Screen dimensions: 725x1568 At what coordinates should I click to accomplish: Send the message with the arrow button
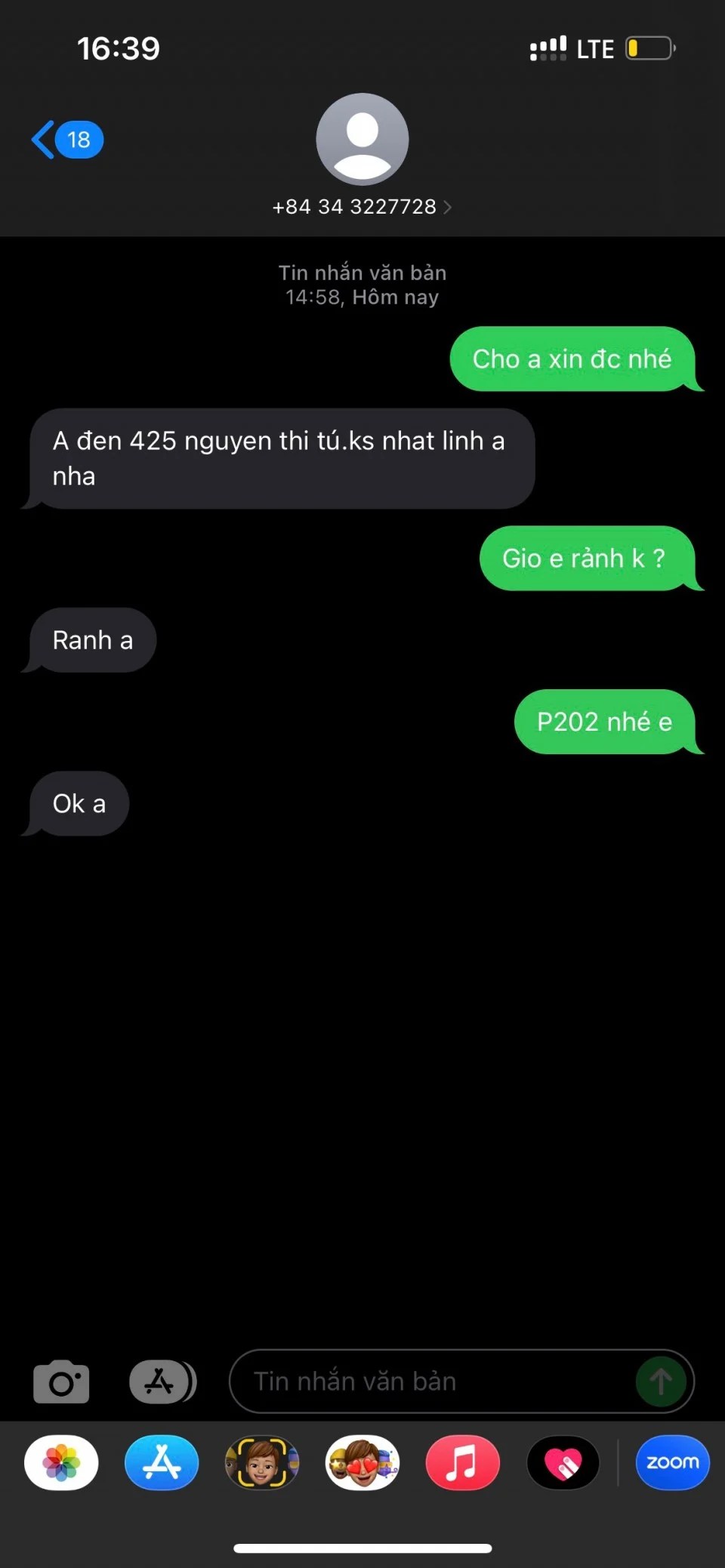661,1382
